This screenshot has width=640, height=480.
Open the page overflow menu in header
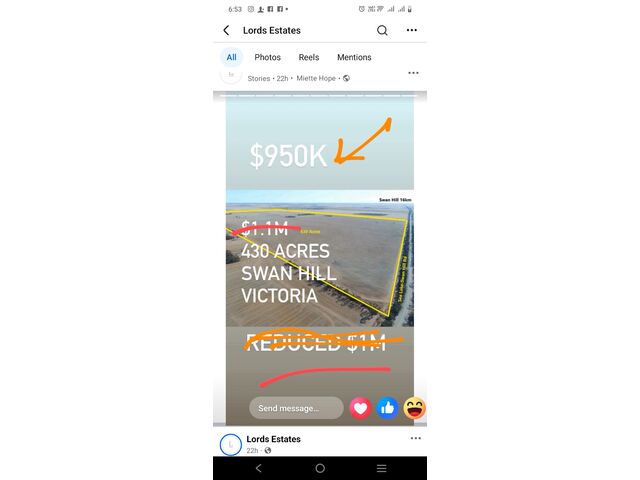click(x=412, y=31)
